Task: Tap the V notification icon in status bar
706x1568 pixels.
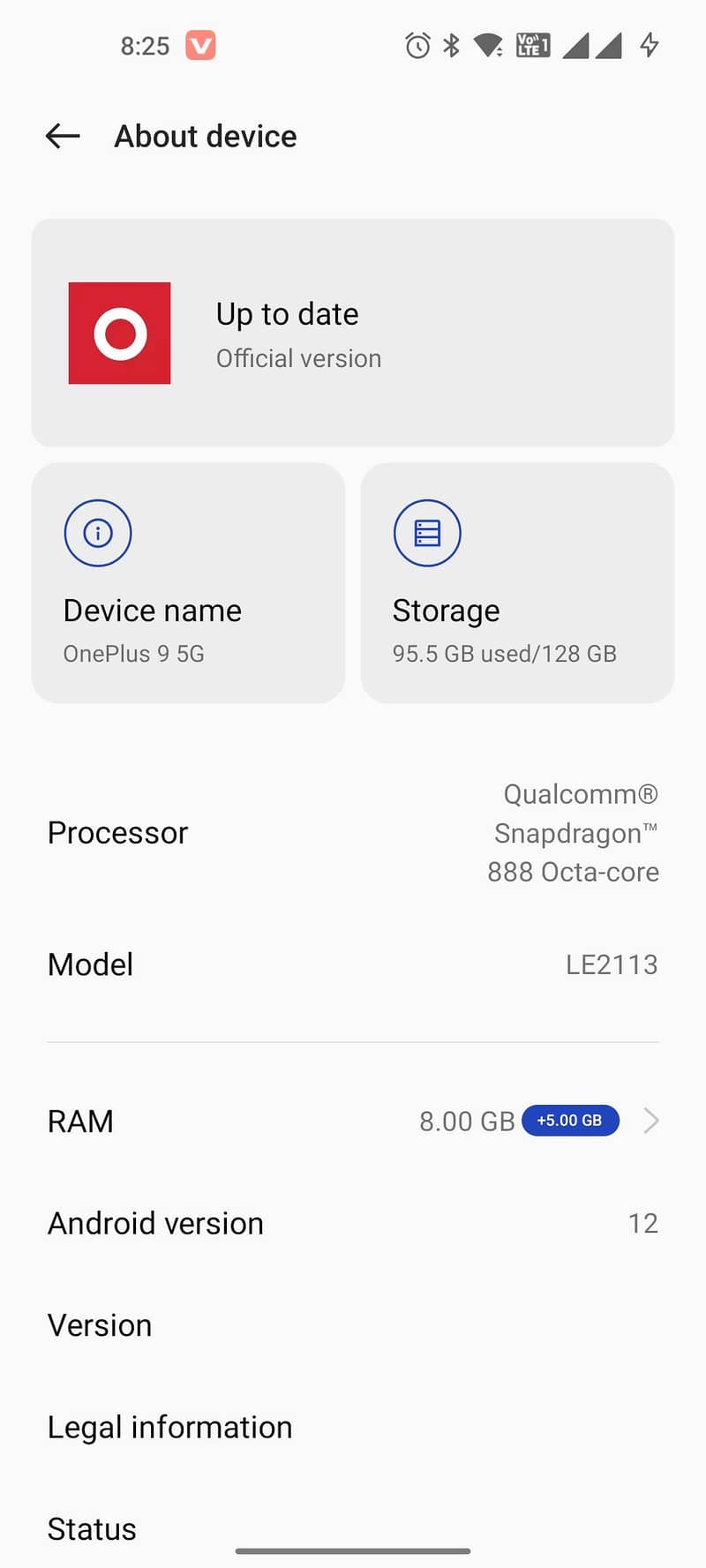Action: click(201, 45)
